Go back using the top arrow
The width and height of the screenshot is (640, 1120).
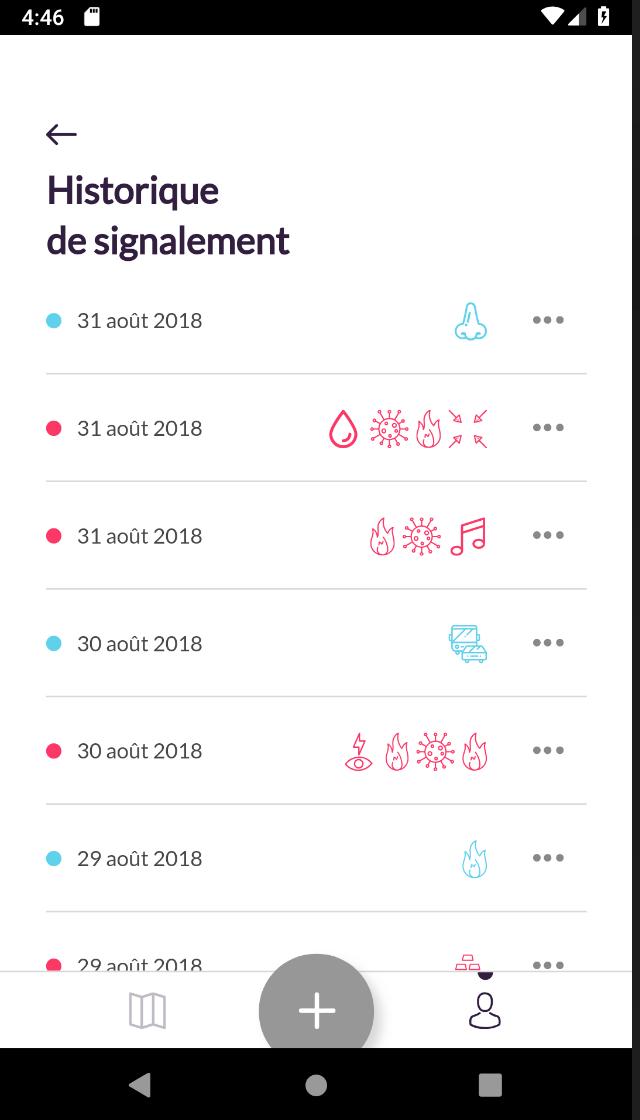pos(61,135)
